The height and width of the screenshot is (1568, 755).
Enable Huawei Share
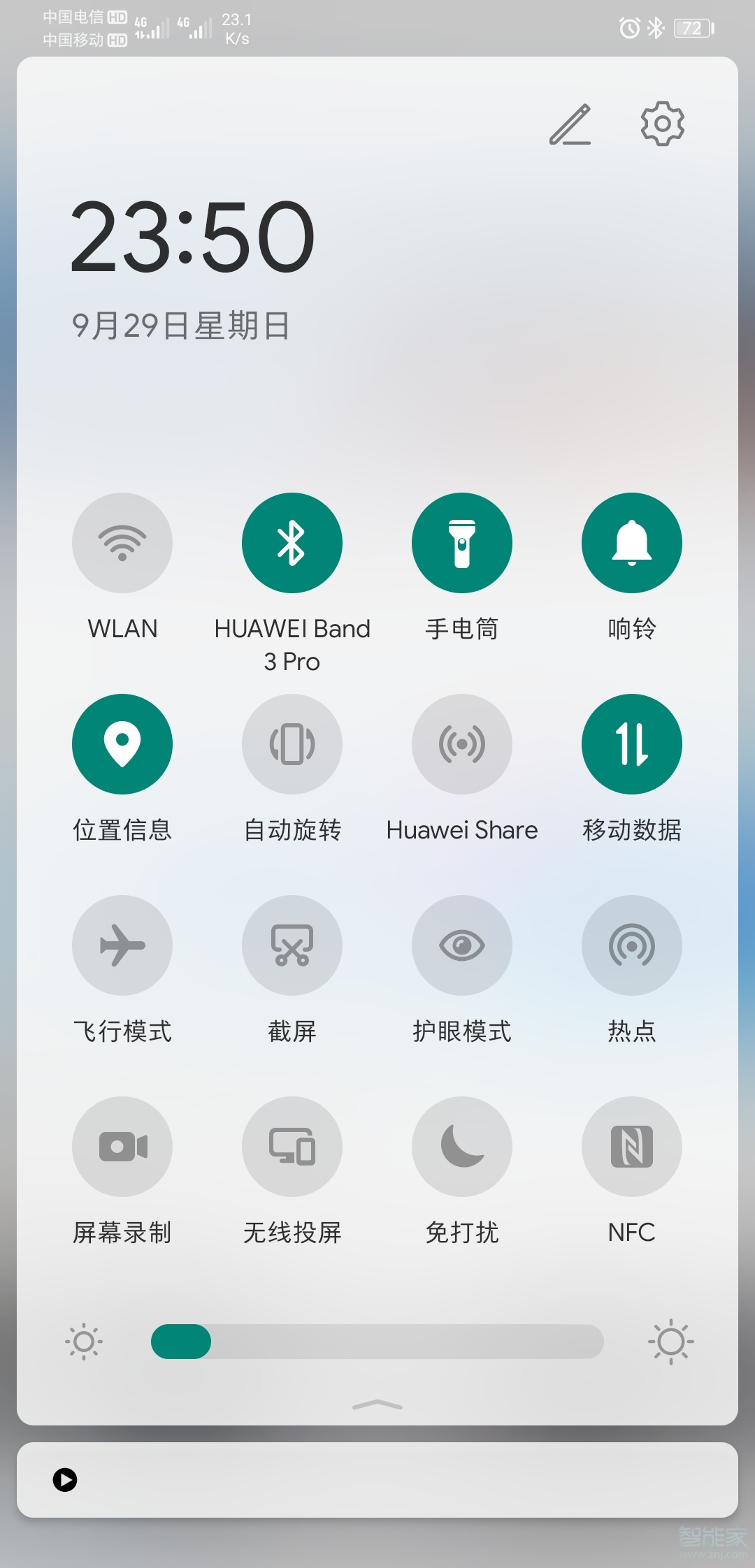[x=462, y=744]
